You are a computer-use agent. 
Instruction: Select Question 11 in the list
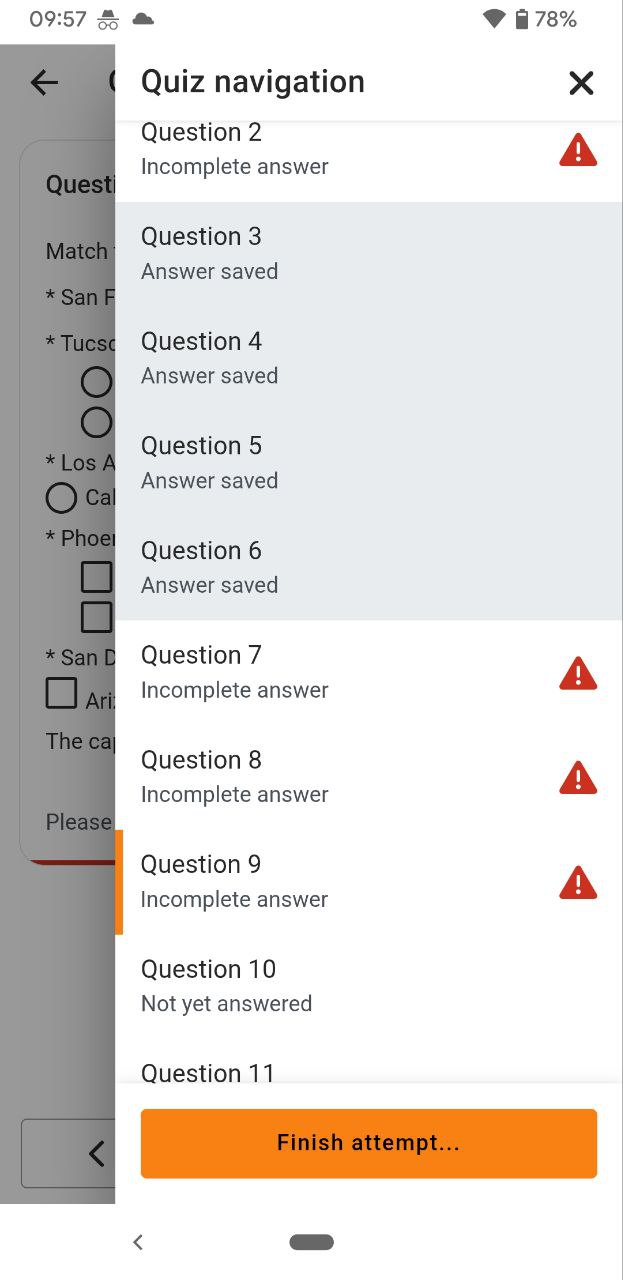pyautogui.click(x=369, y=1061)
